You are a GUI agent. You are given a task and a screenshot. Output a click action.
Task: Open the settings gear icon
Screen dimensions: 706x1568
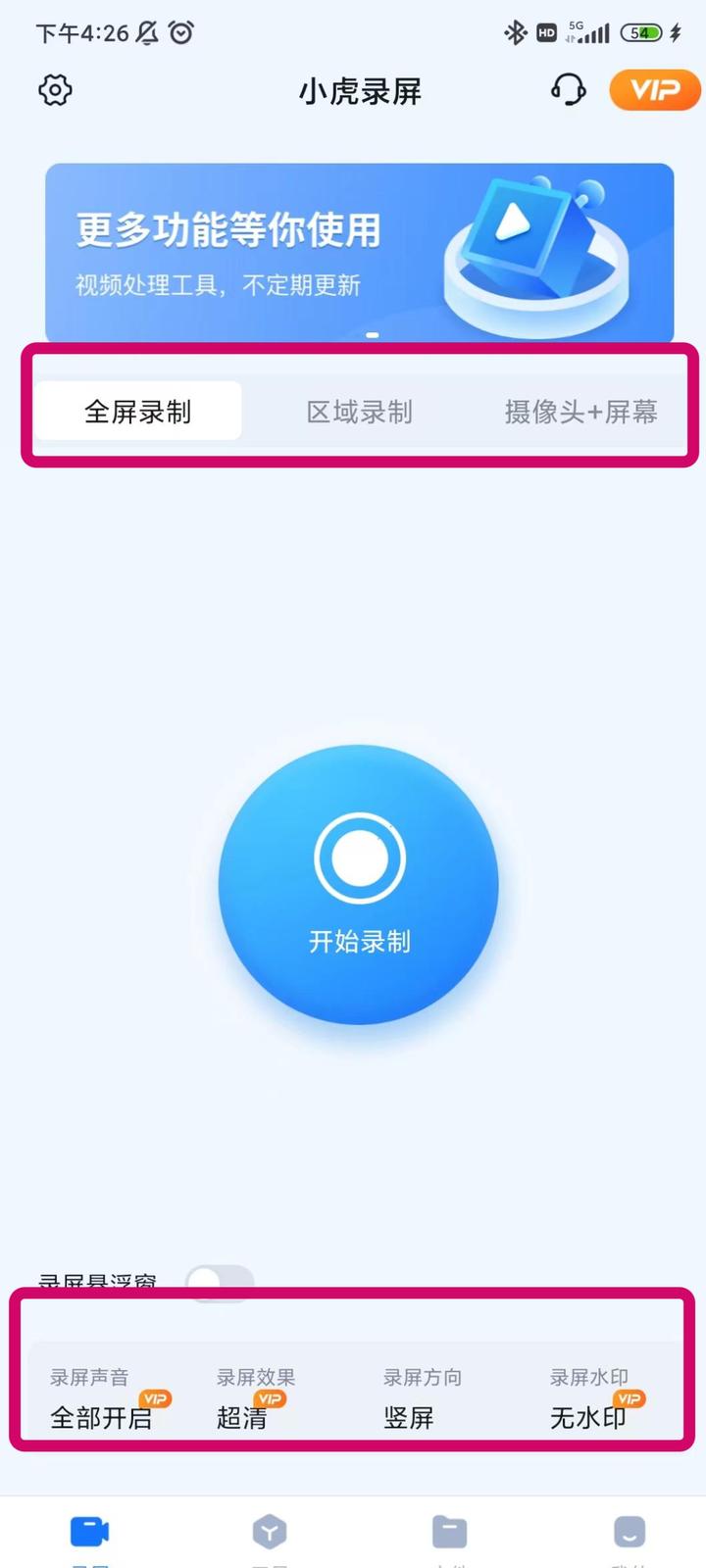tap(54, 89)
